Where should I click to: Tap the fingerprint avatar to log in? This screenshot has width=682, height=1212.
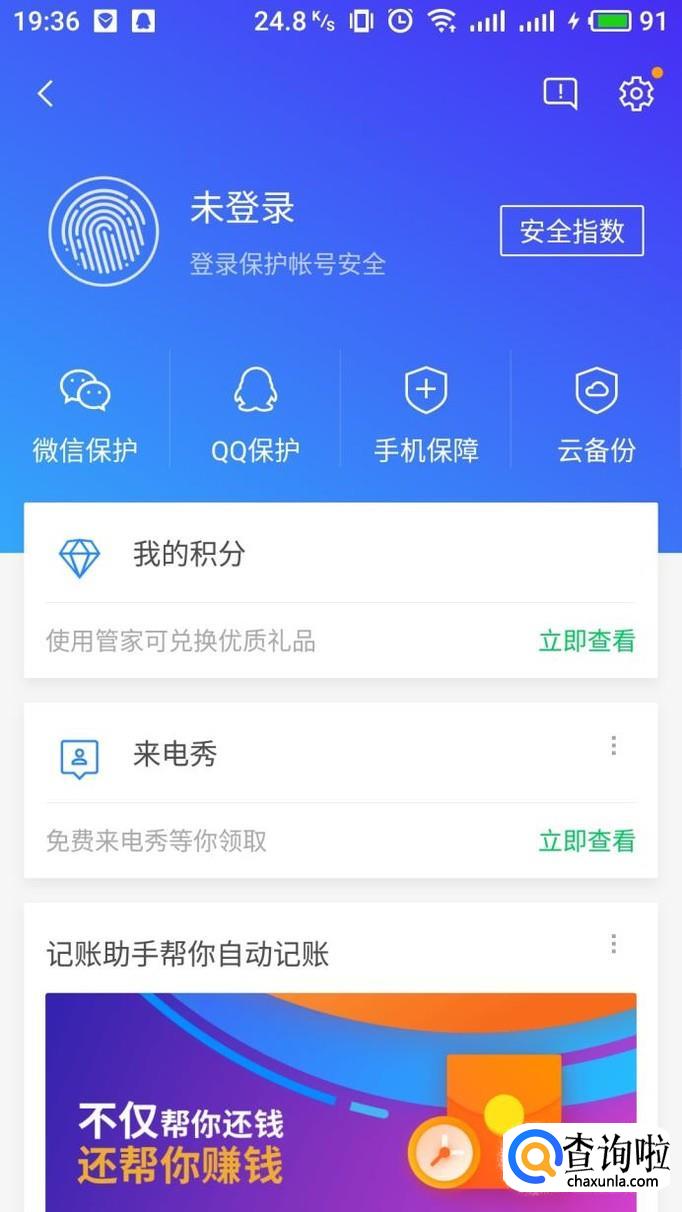tap(104, 232)
